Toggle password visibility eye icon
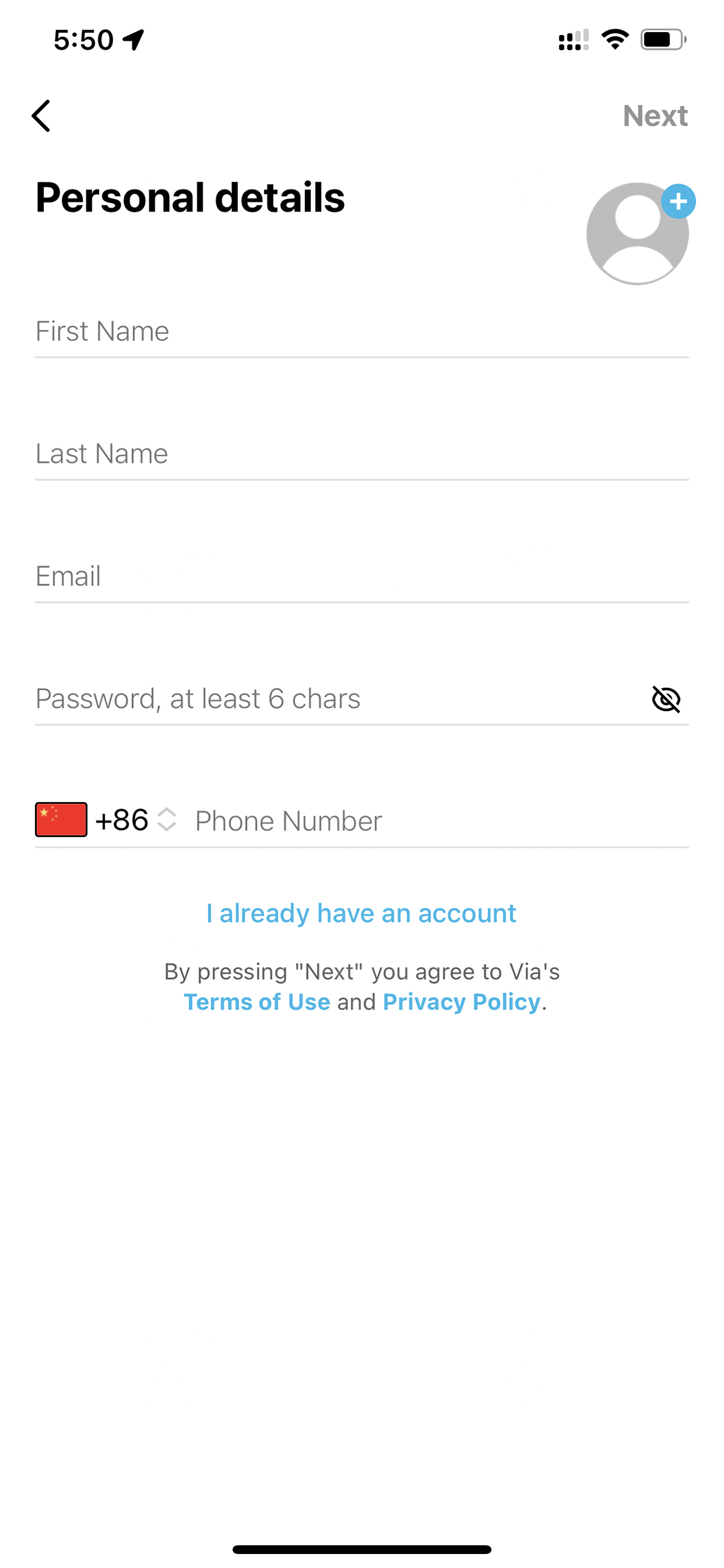 (x=666, y=699)
